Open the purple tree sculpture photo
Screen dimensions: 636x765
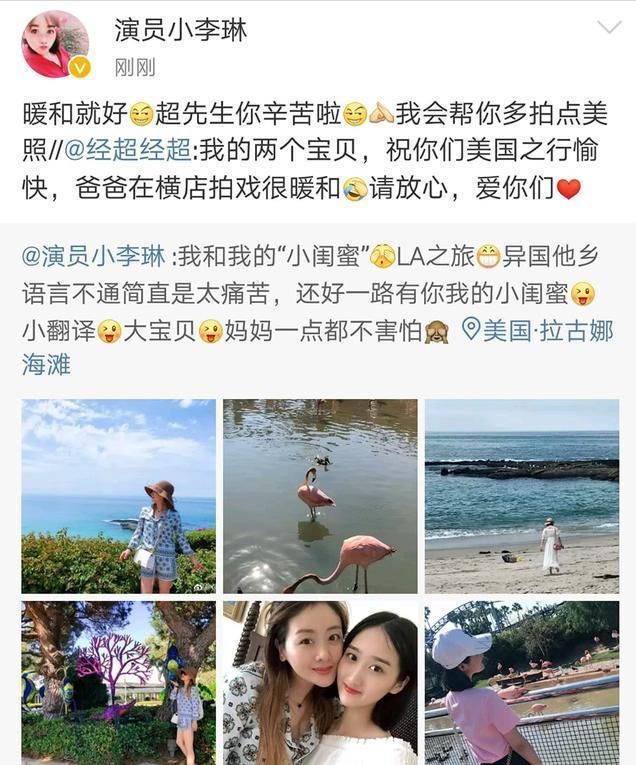point(118,682)
